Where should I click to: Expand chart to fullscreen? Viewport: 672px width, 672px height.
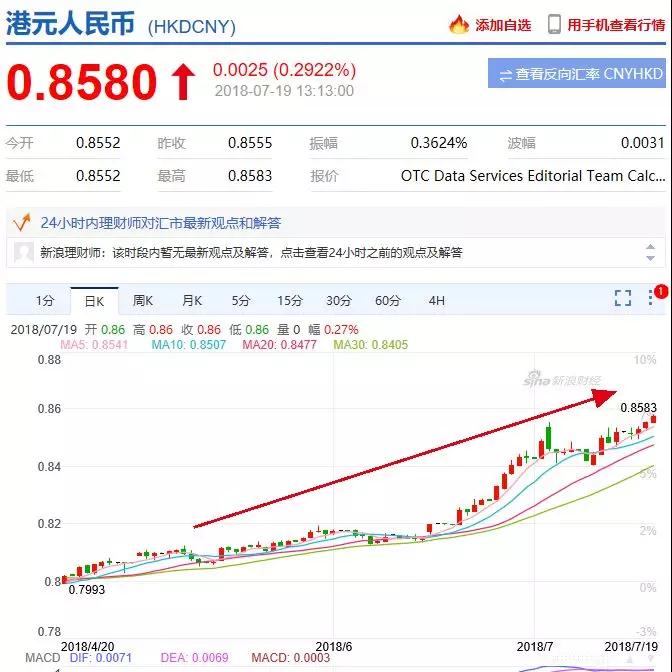coord(623,298)
